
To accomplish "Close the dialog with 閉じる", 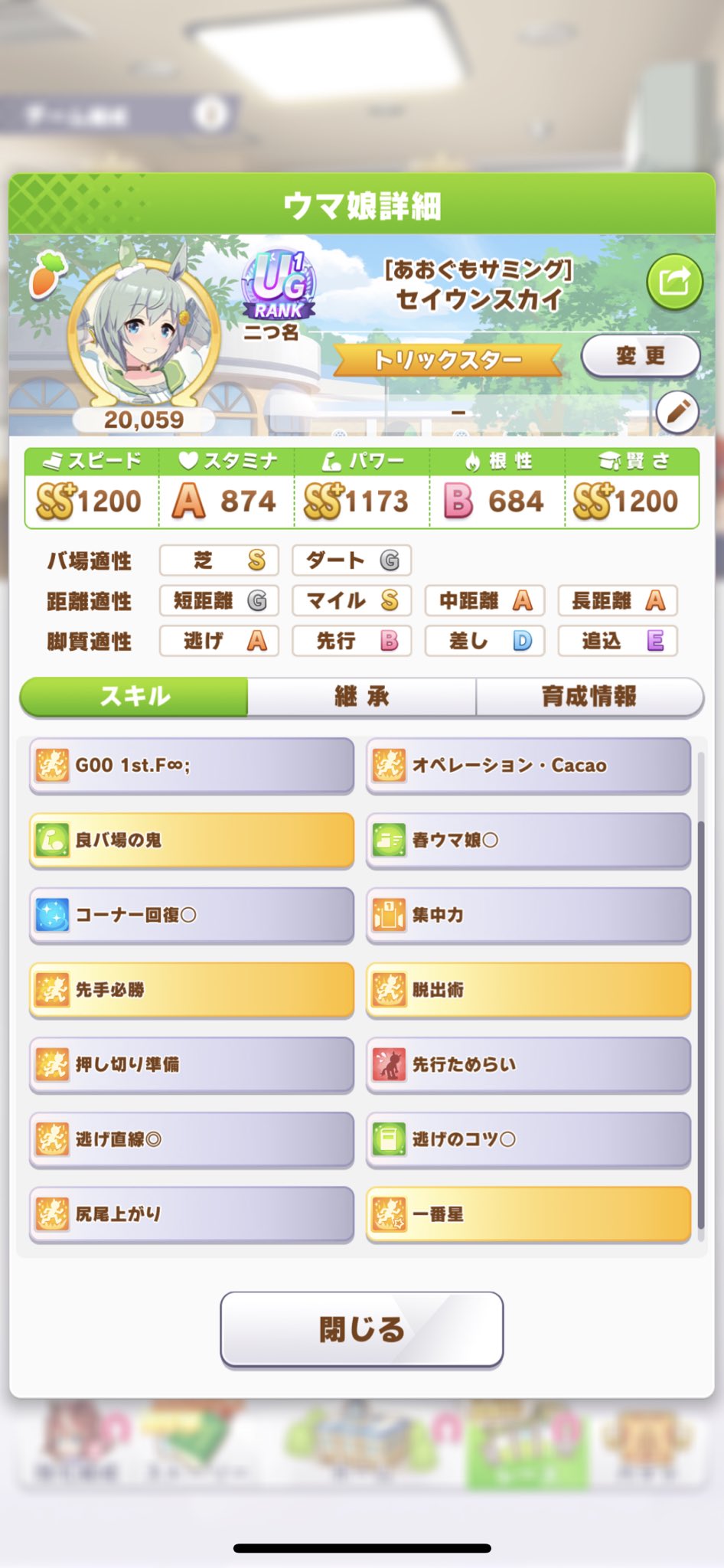I will [361, 1329].
